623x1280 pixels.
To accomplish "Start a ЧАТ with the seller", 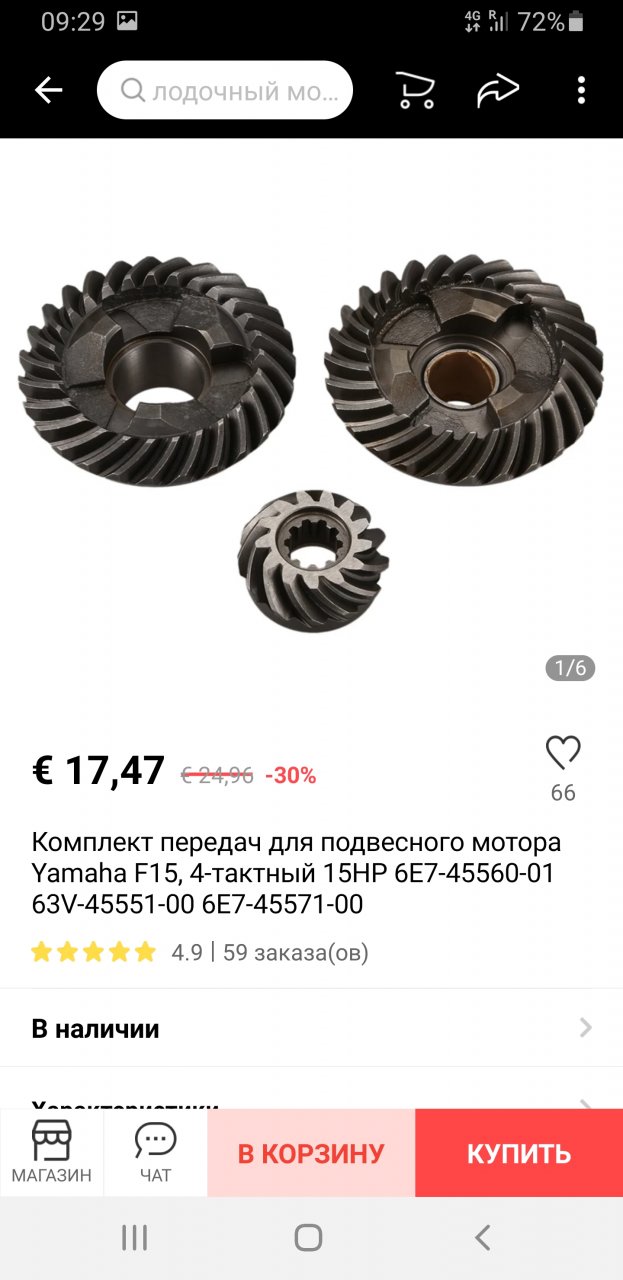I will [x=155, y=1153].
